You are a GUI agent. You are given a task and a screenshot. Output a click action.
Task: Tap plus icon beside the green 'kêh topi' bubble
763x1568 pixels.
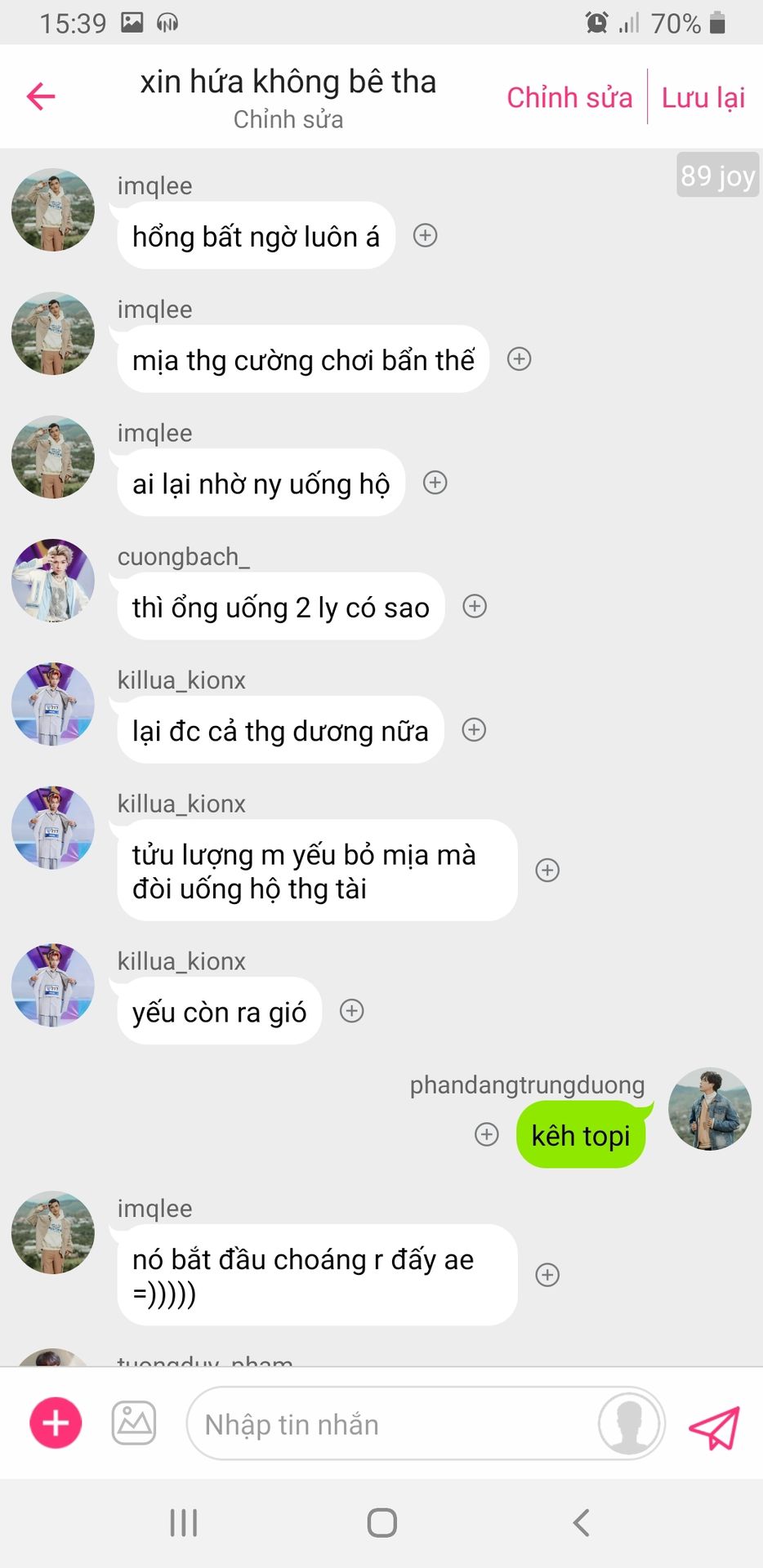coord(487,1134)
